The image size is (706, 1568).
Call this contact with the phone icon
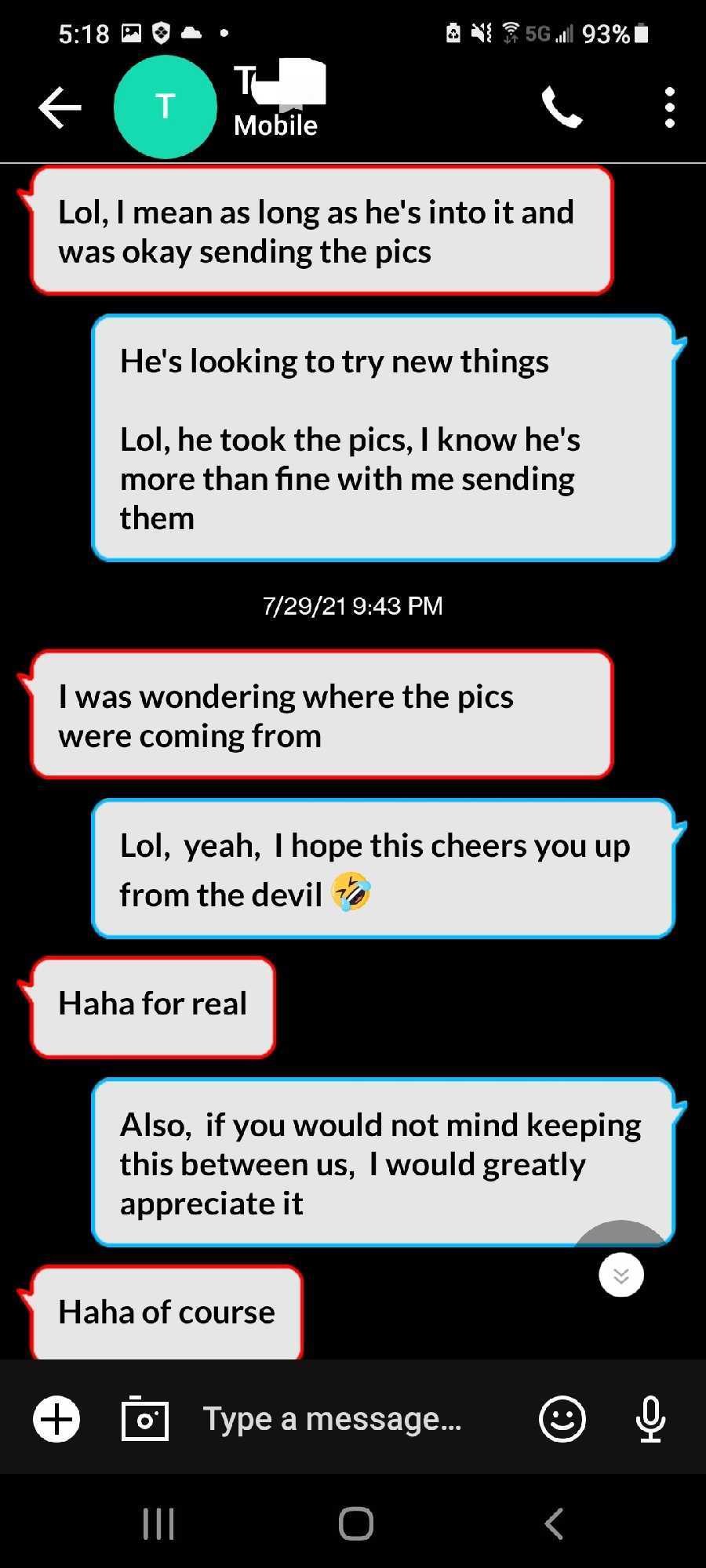click(562, 107)
